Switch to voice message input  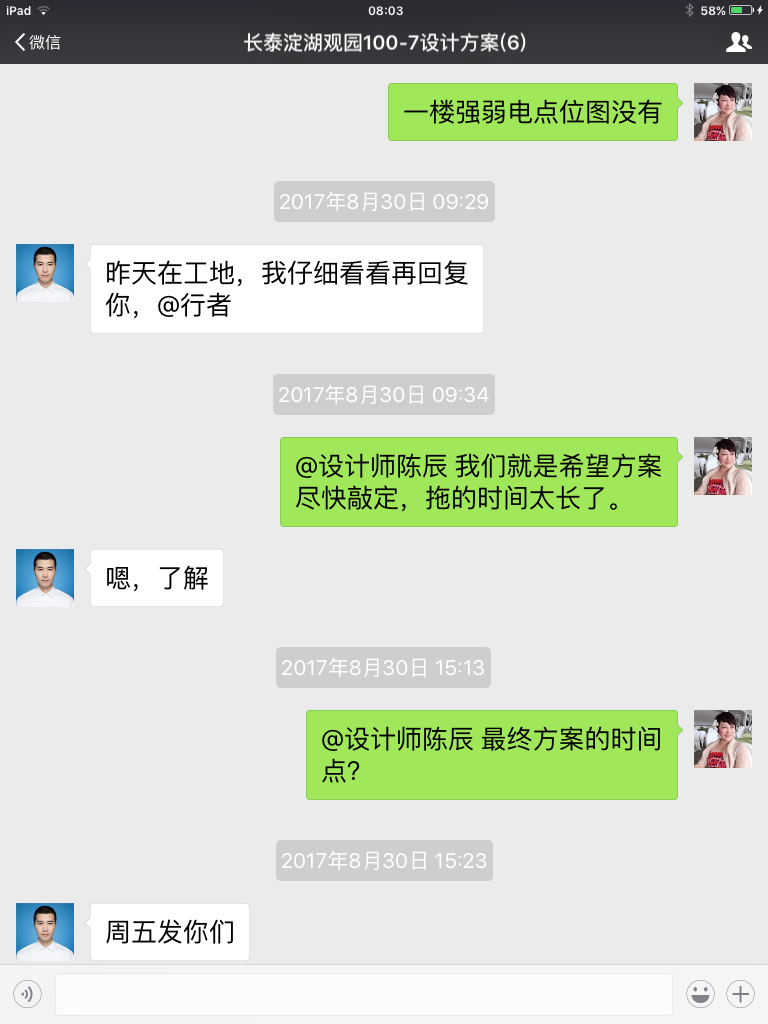pos(27,994)
